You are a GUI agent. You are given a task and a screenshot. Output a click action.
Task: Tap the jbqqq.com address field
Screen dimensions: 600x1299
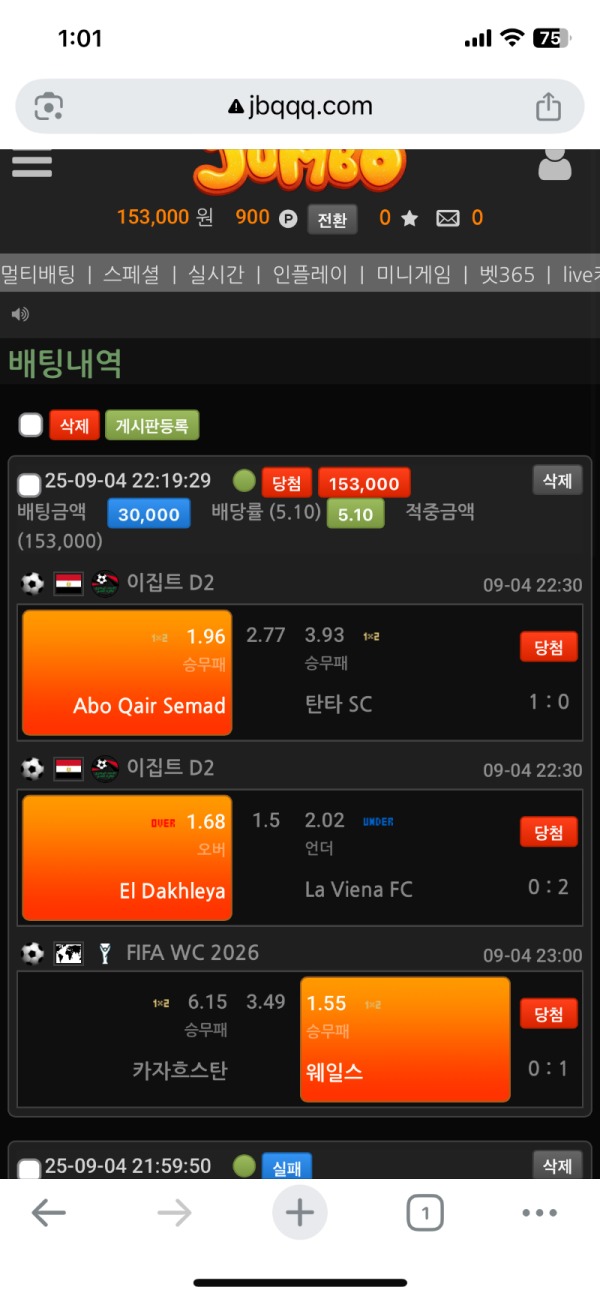click(300, 106)
